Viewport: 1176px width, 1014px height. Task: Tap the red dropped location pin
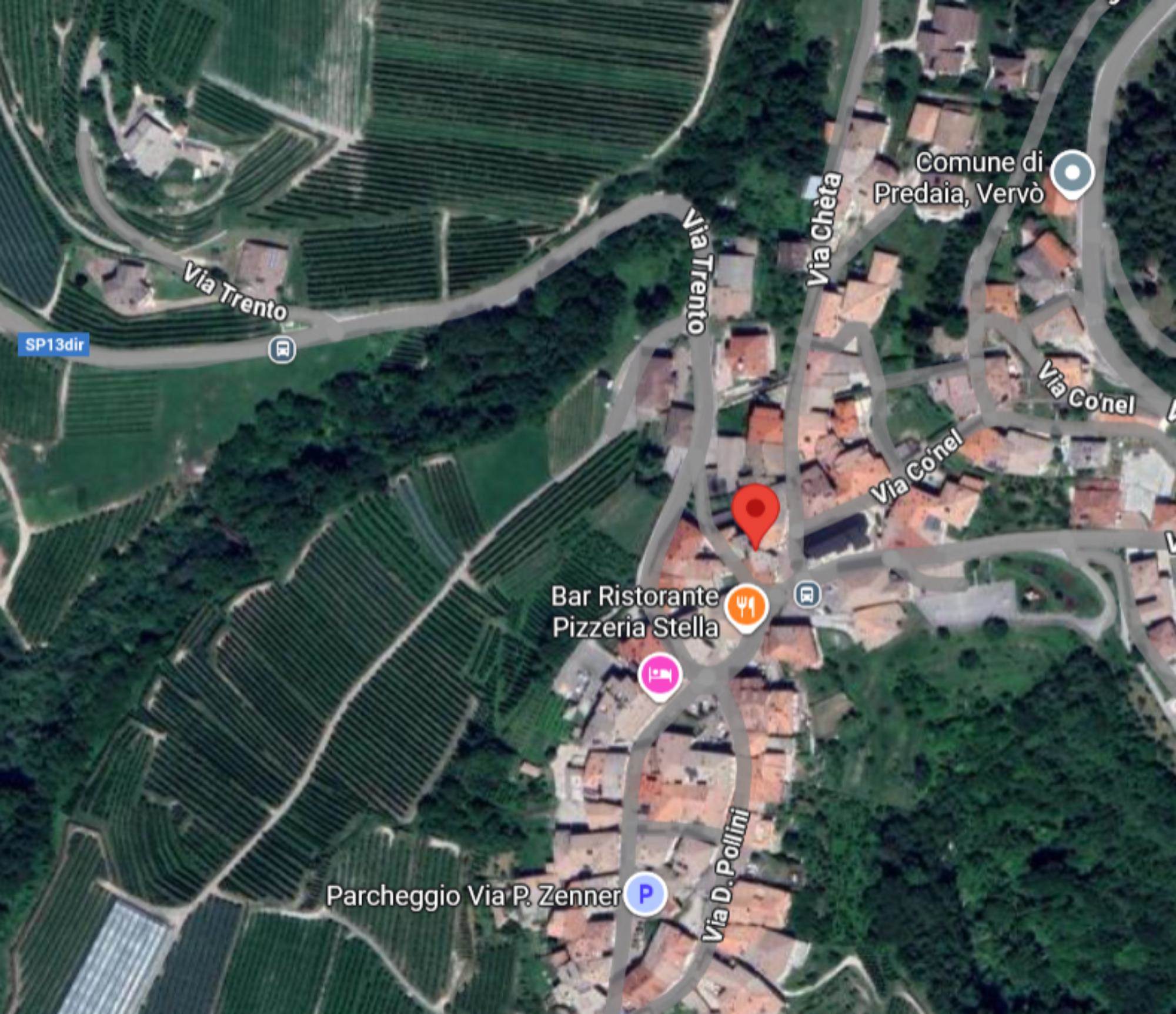pyautogui.click(x=755, y=511)
